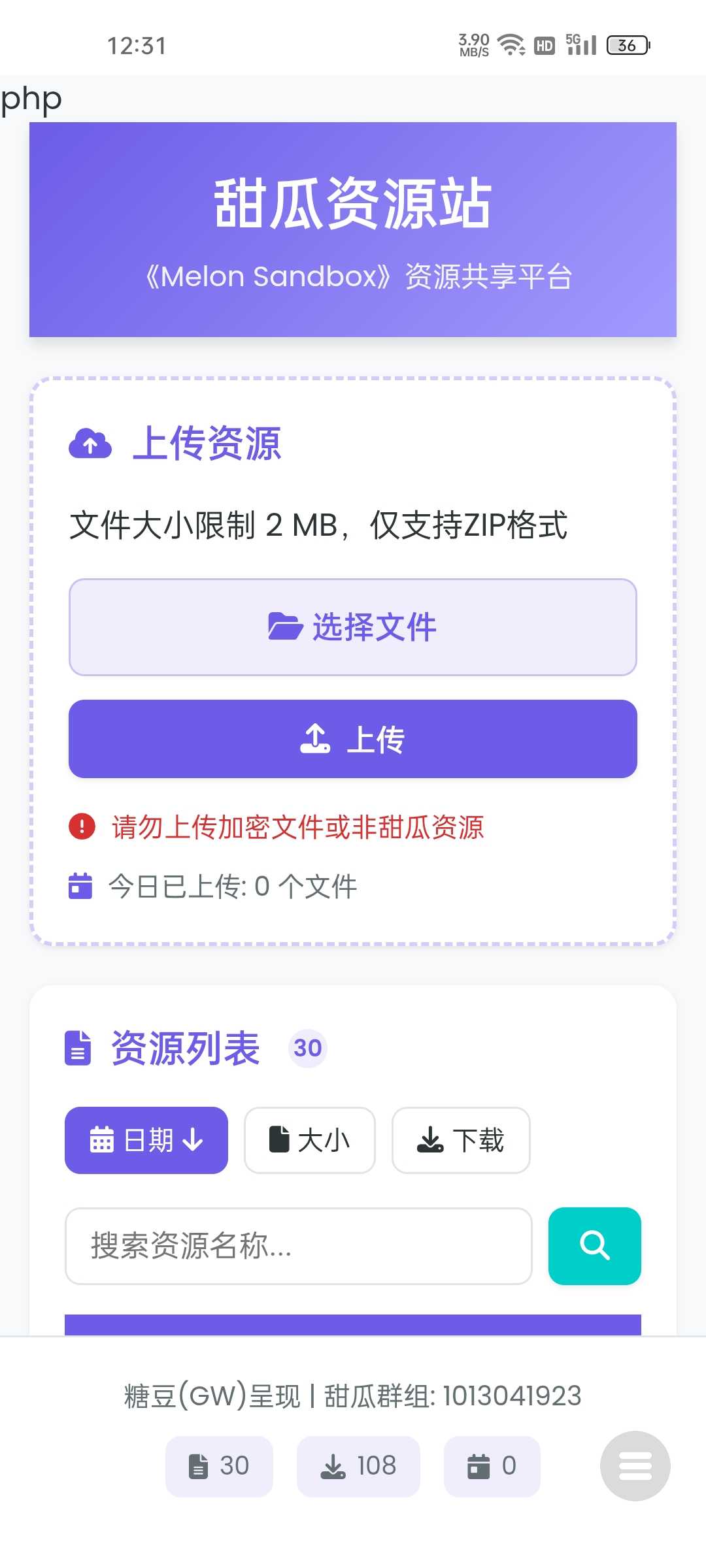
Task: Sort the resource list by 下载
Action: click(461, 1140)
